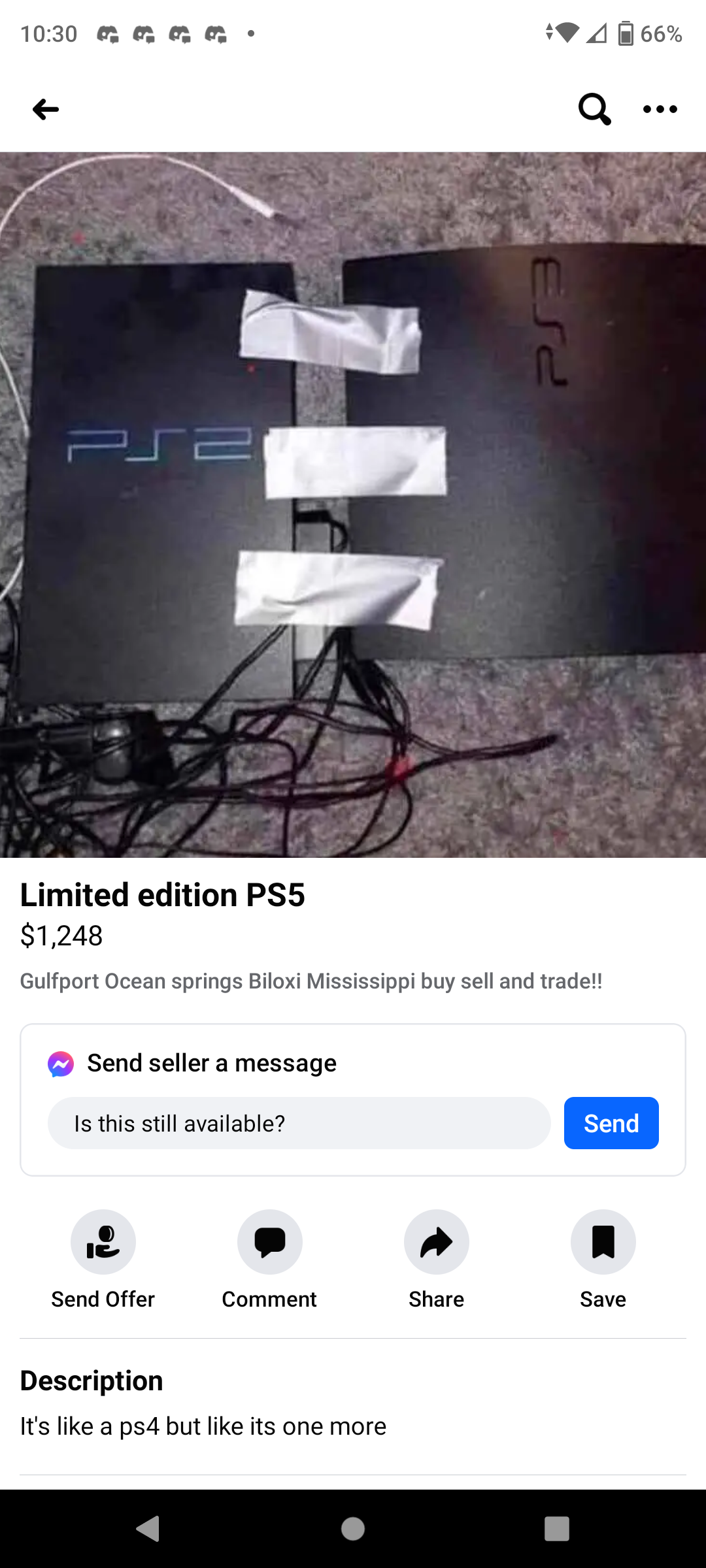The width and height of the screenshot is (706, 1568).
Task: Open recent apps from navigation bar
Action: click(x=556, y=1529)
